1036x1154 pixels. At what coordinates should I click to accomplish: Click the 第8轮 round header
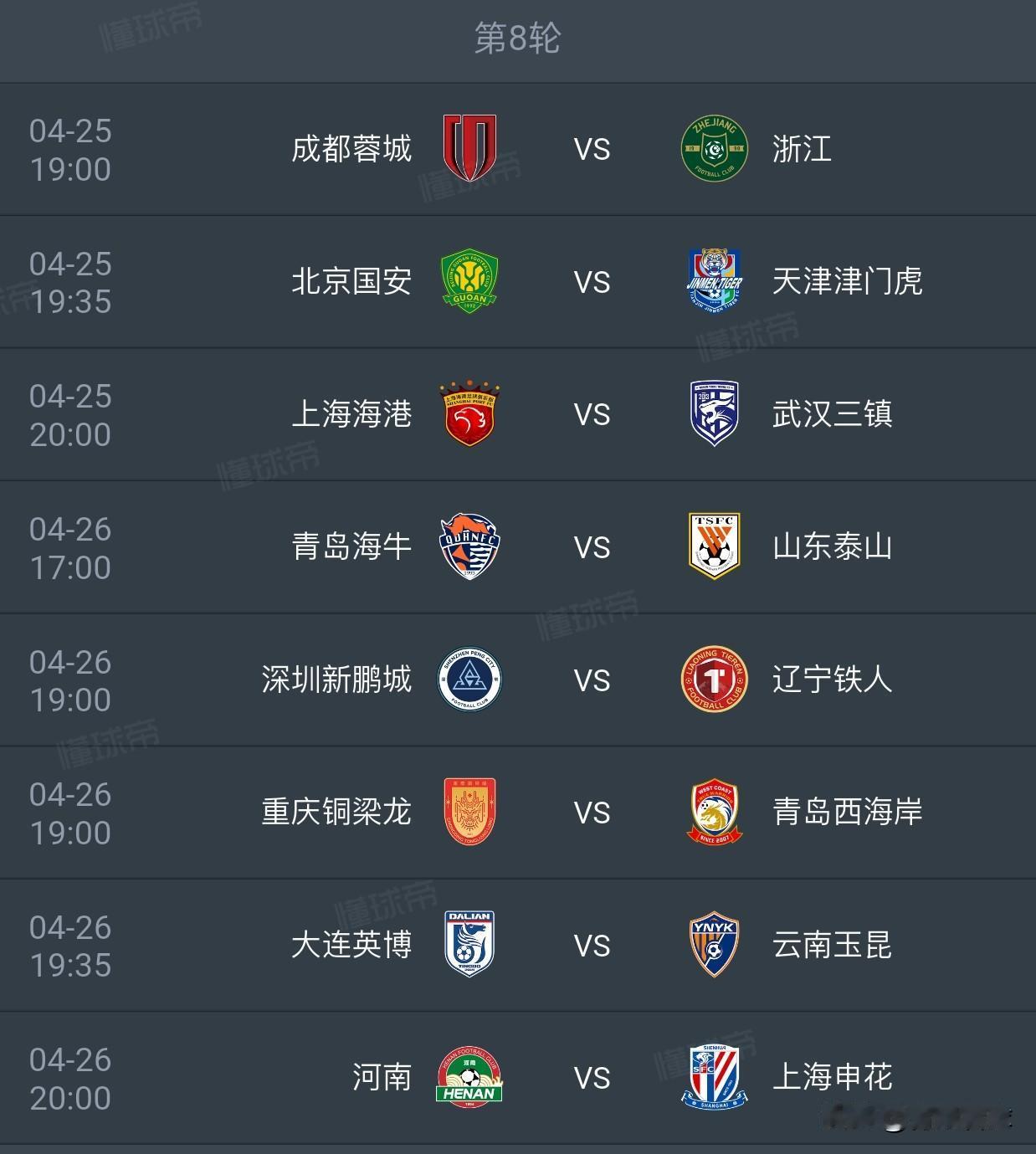click(518, 35)
